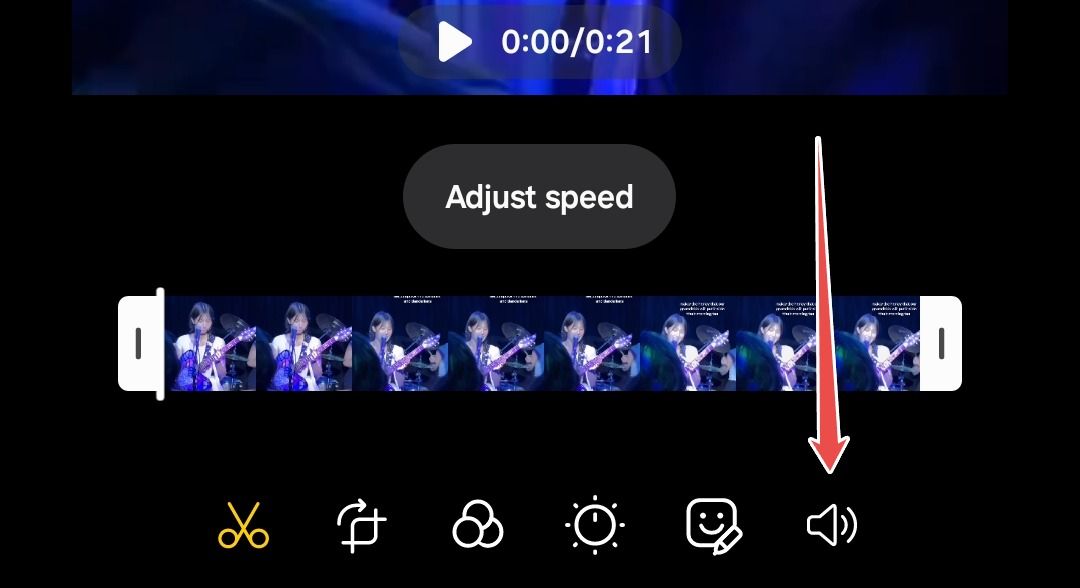The width and height of the screenshot is (1080, 588).
Task: Open the sticker and draw tool
Action: [714, 525]
